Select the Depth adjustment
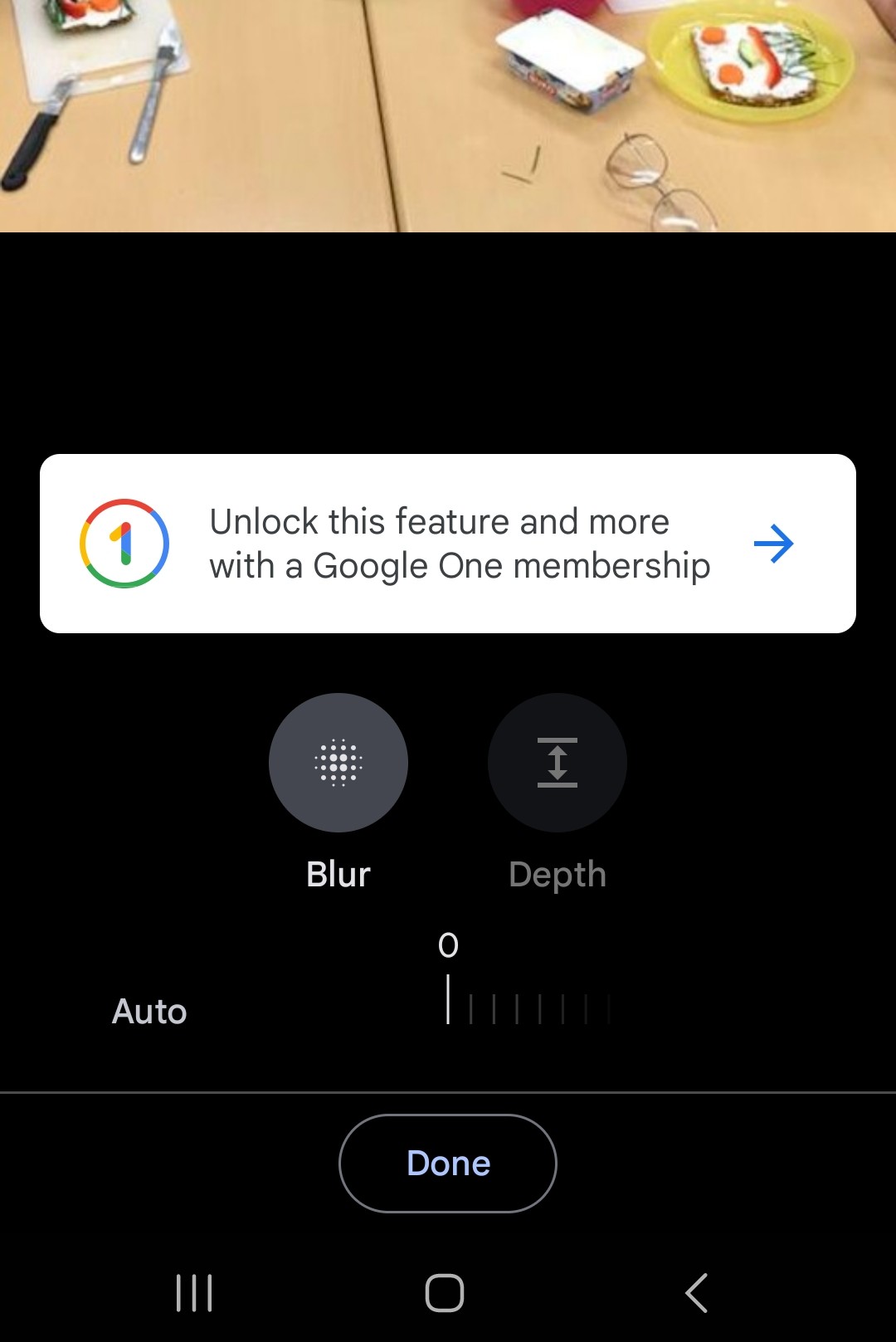The image size is (896, 1342). click(558, 763)
